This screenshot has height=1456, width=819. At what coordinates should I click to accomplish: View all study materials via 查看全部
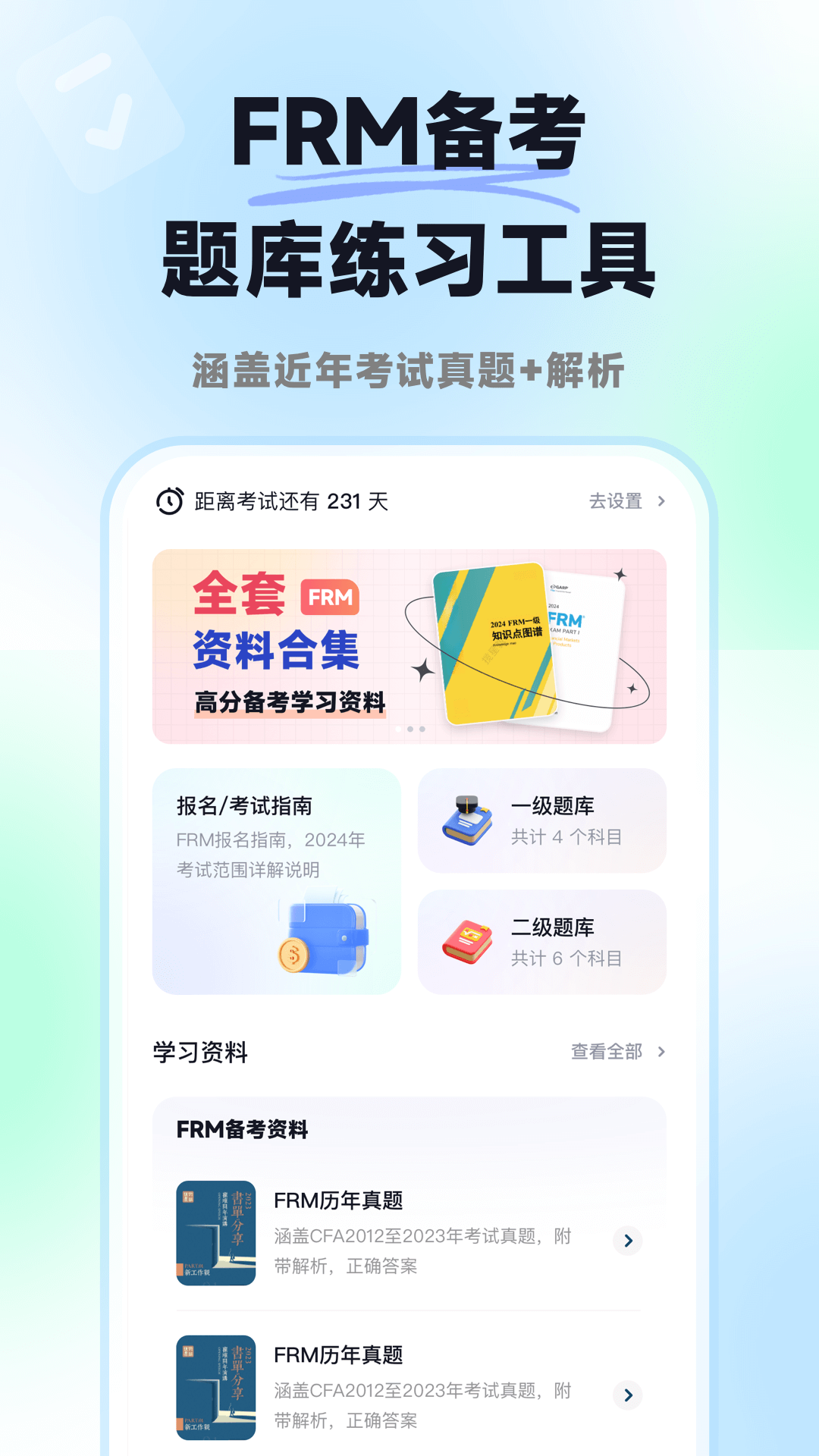coord(605,1052)
